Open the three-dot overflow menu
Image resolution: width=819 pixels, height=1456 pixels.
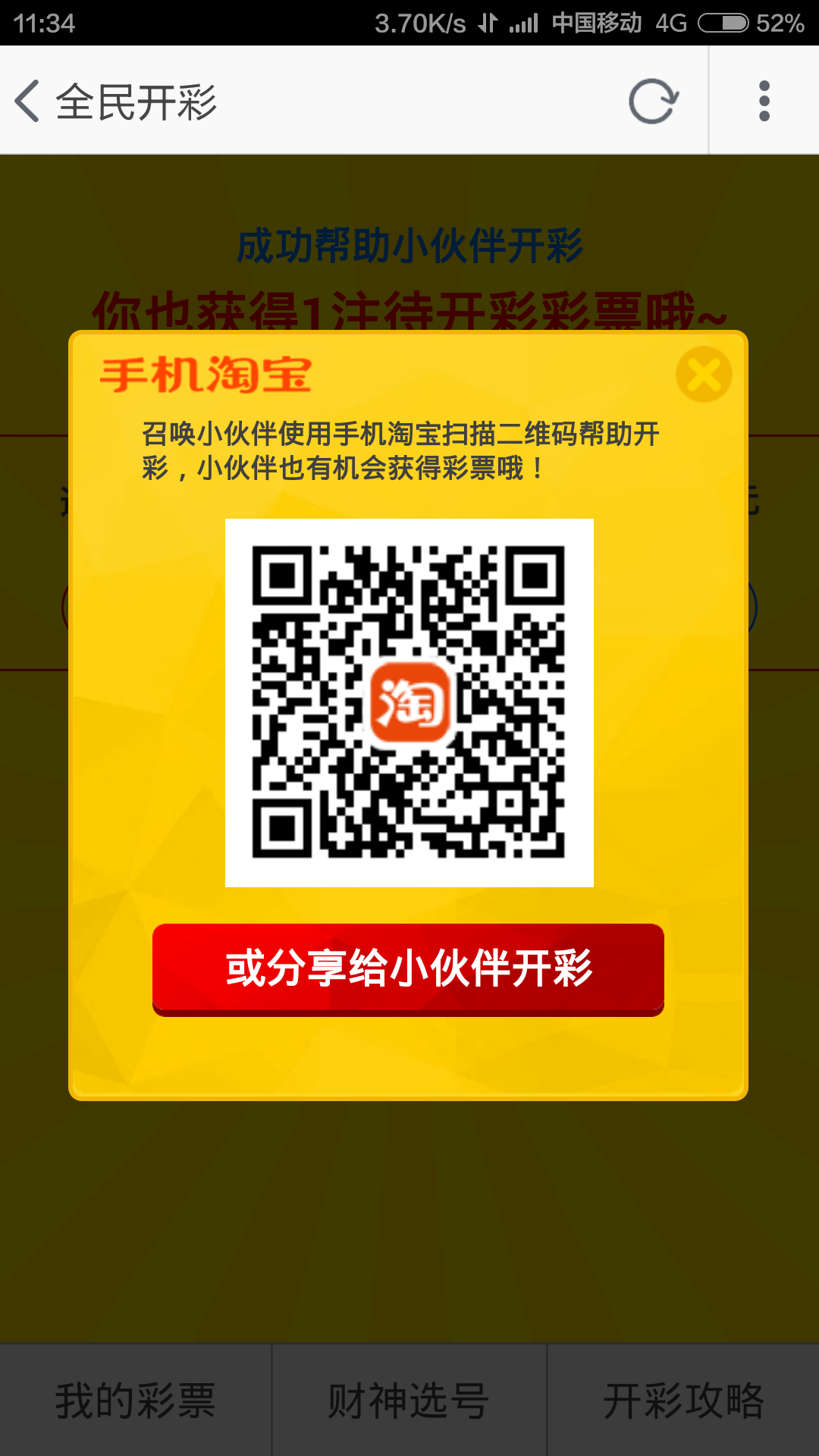tap(764, 101)
